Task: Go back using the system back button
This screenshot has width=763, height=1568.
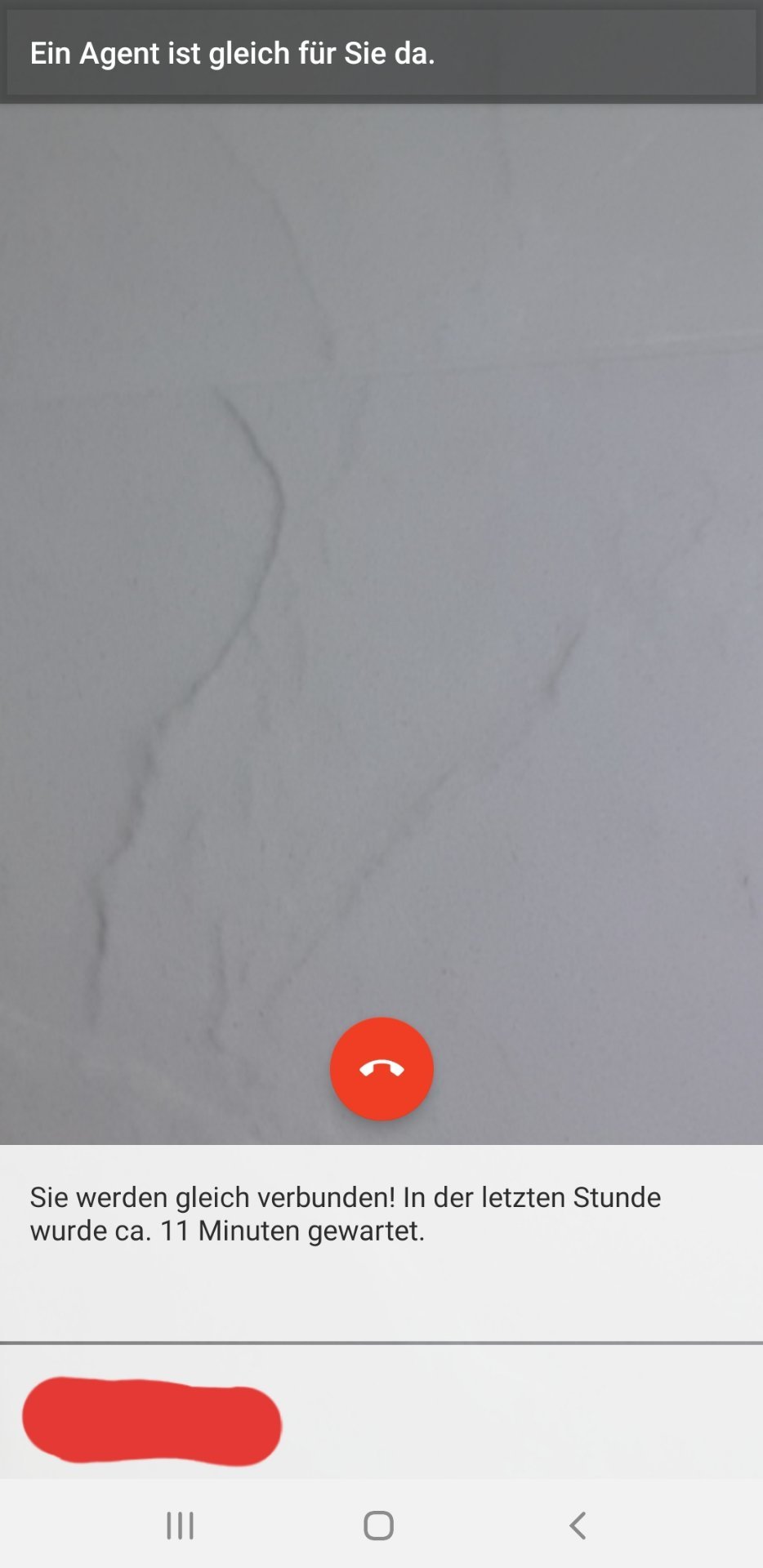Action: (578, 1525)
